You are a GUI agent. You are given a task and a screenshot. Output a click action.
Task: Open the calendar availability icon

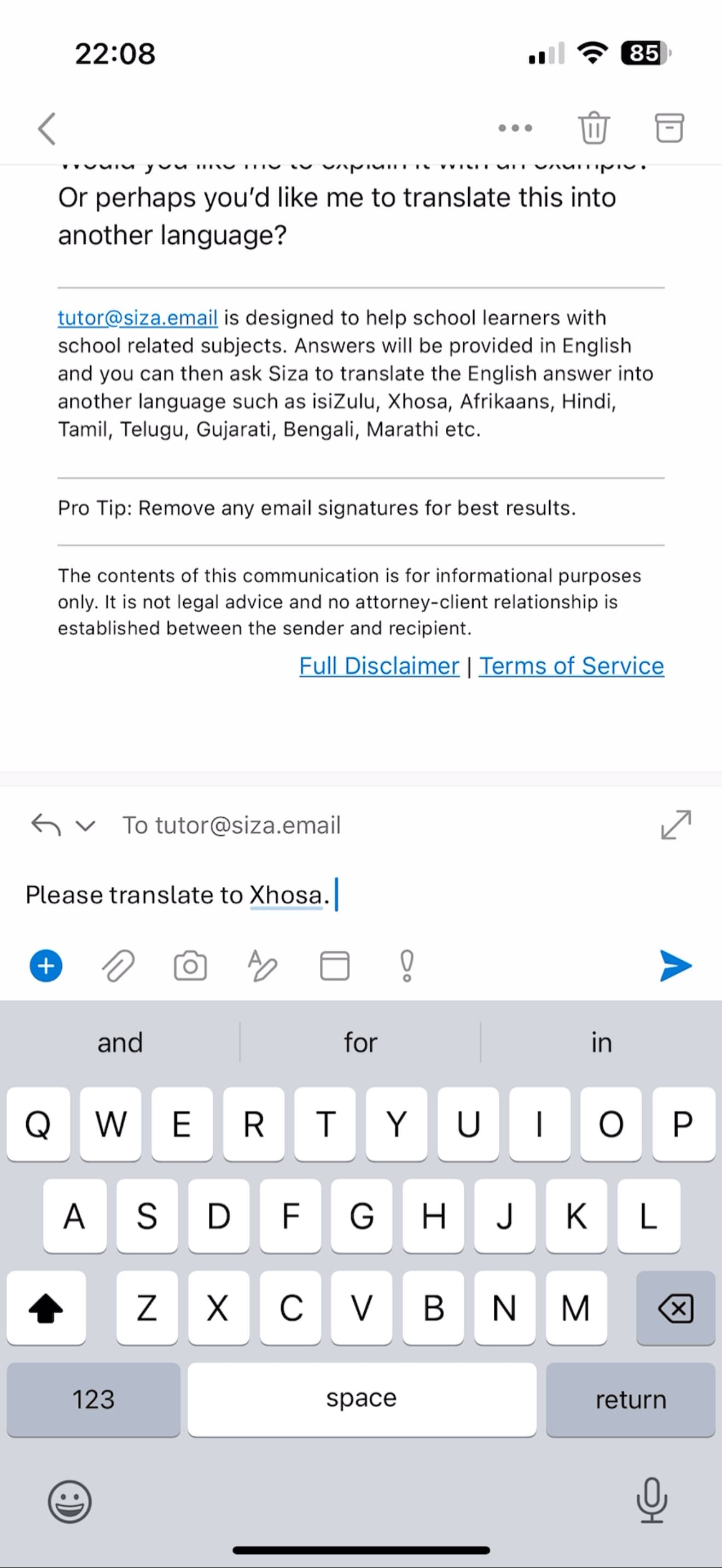pos(335,966)
